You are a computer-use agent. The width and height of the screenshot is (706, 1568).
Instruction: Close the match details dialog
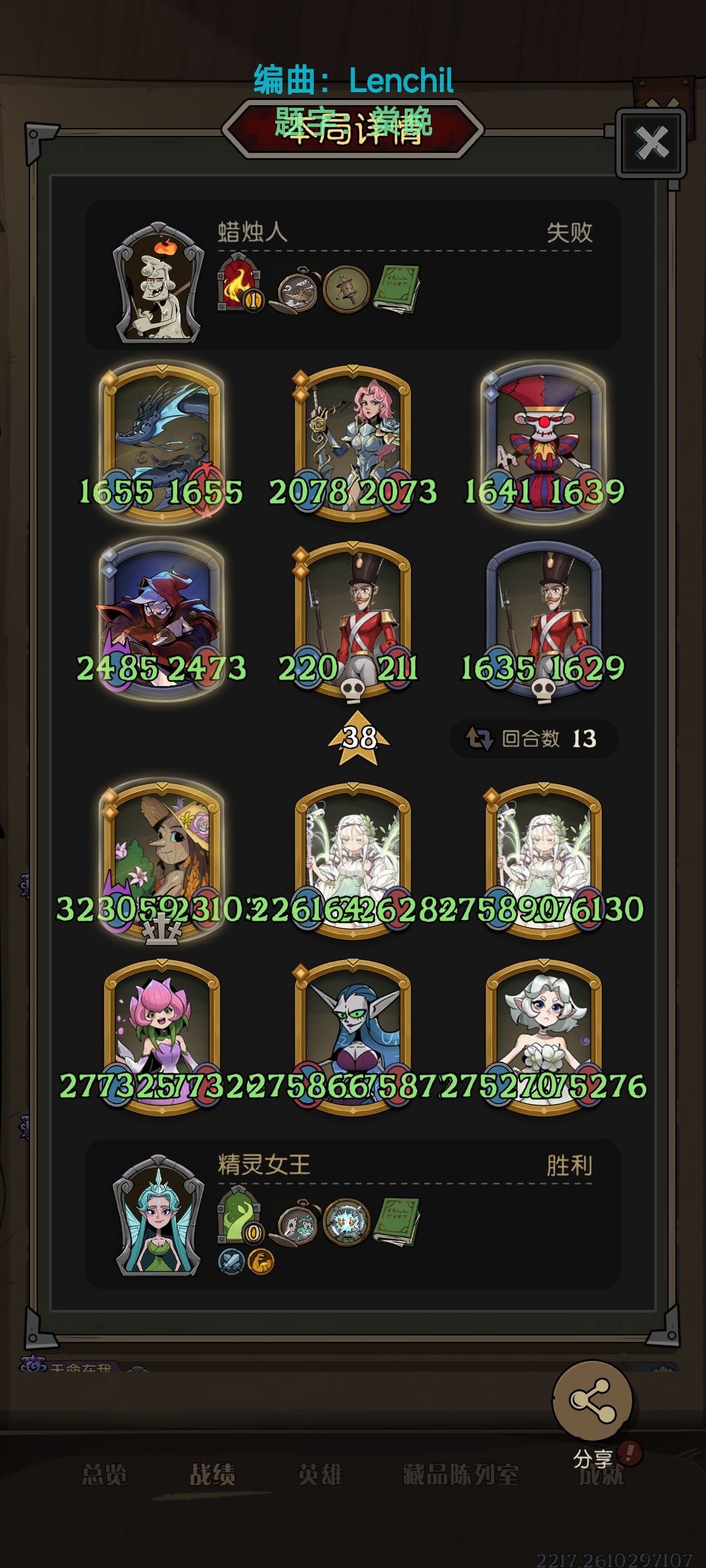click(x=651, y=144)
